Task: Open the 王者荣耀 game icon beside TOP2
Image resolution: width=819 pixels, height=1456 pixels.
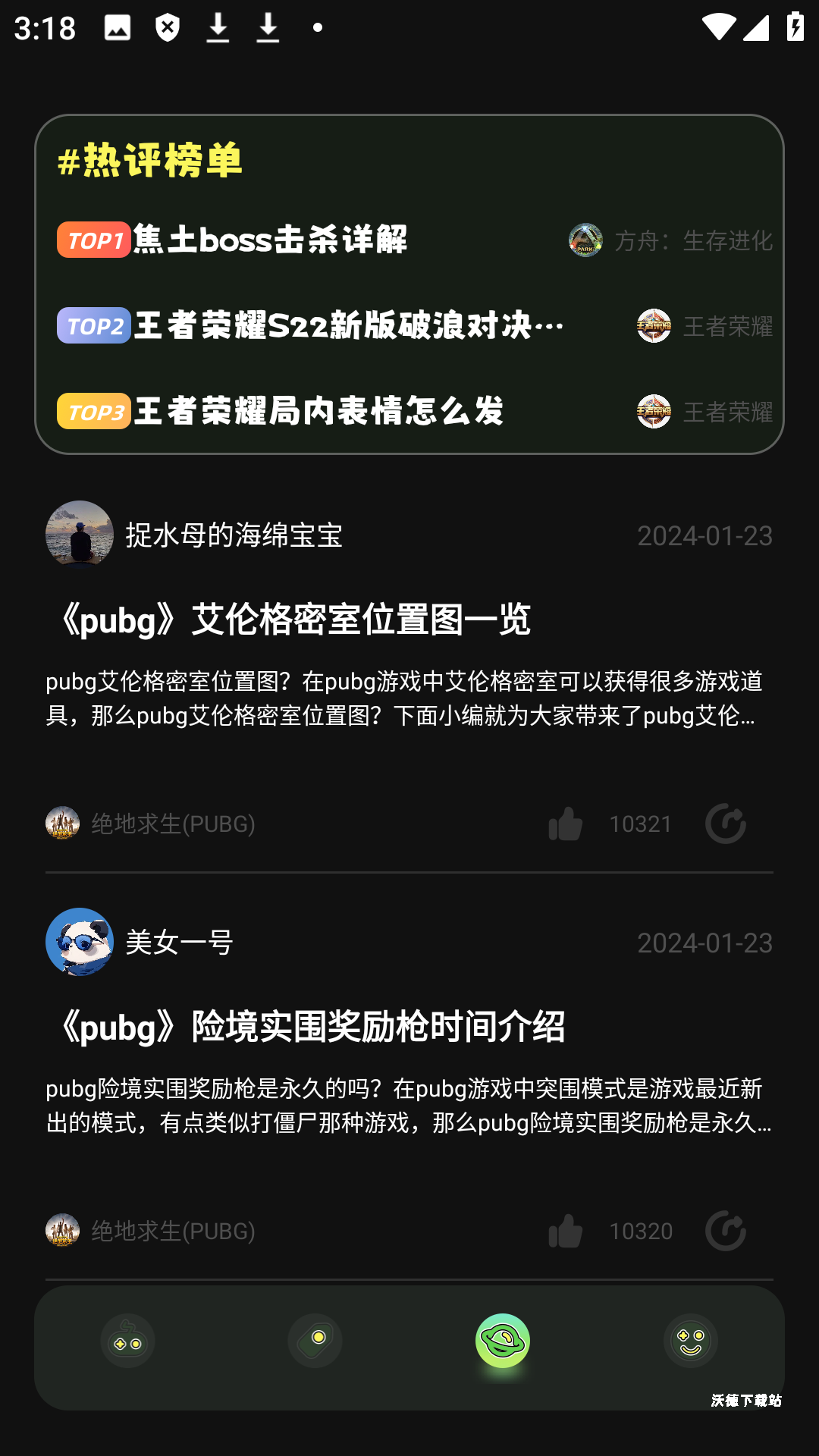Action: 653,328
